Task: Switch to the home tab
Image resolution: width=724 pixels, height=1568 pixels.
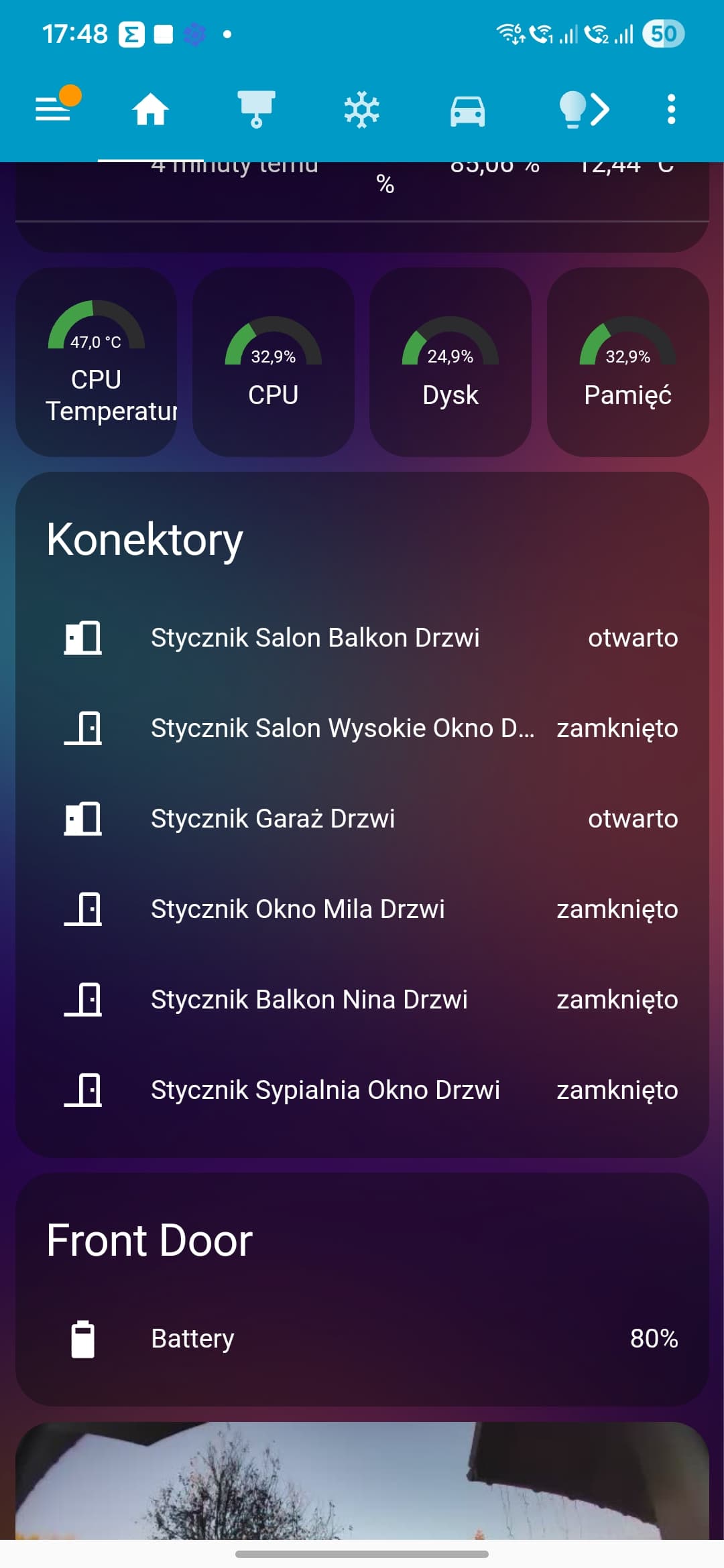Action: 150,109
